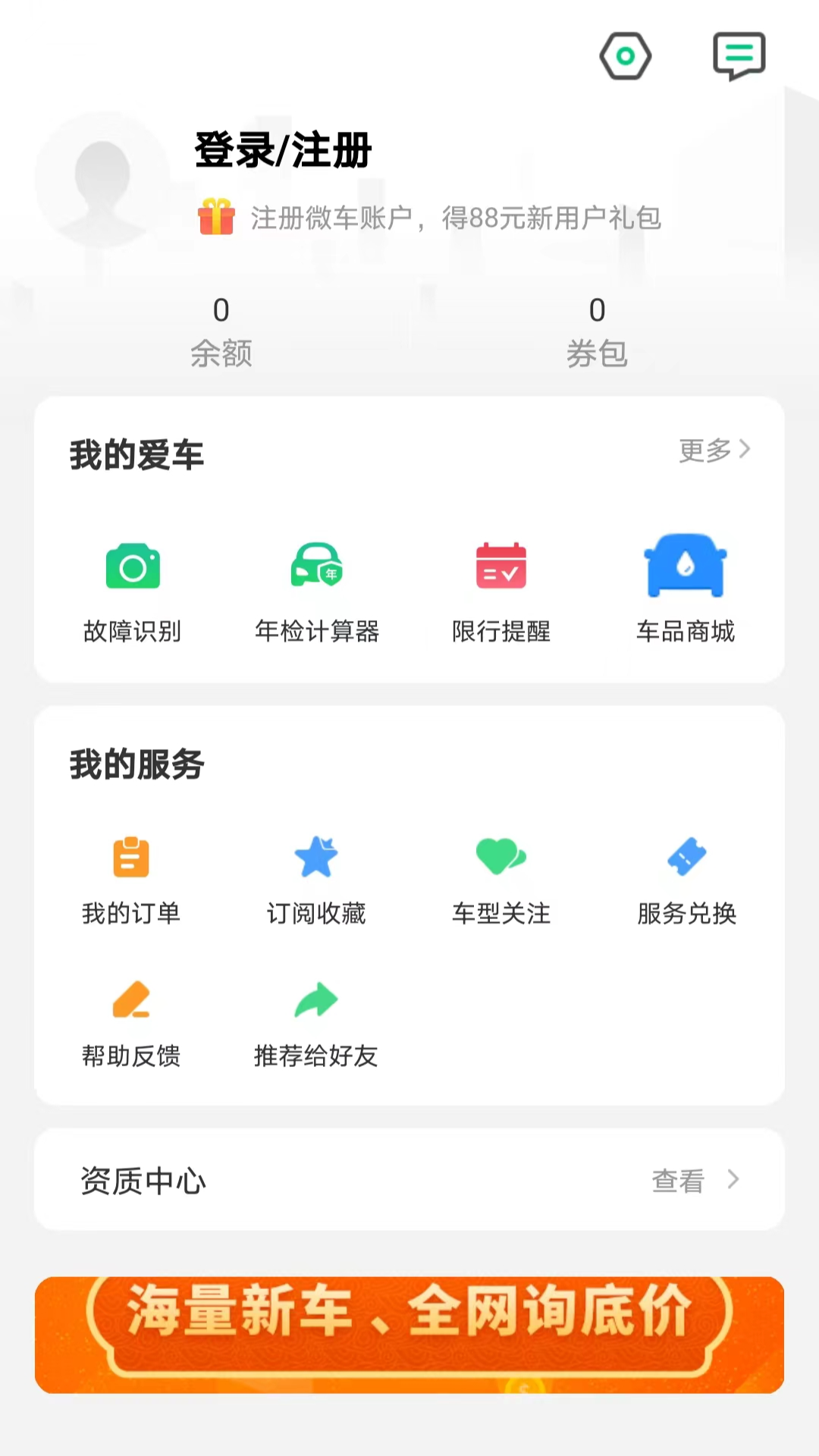Open the messages icon
The height and width of the screenshot is (1456, 819).
click(x=739, y=54)
